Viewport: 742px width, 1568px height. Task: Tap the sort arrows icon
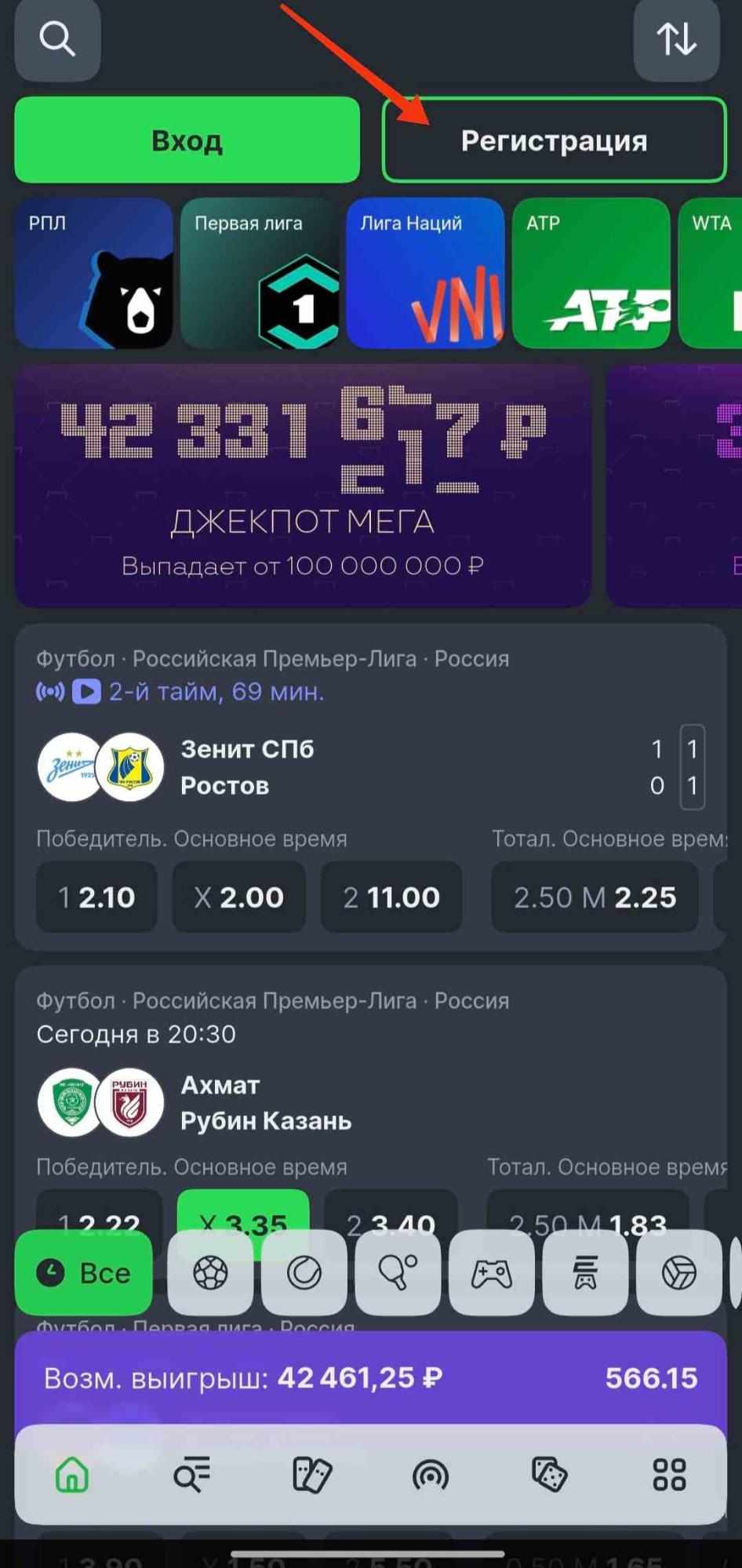pos(676,38)
